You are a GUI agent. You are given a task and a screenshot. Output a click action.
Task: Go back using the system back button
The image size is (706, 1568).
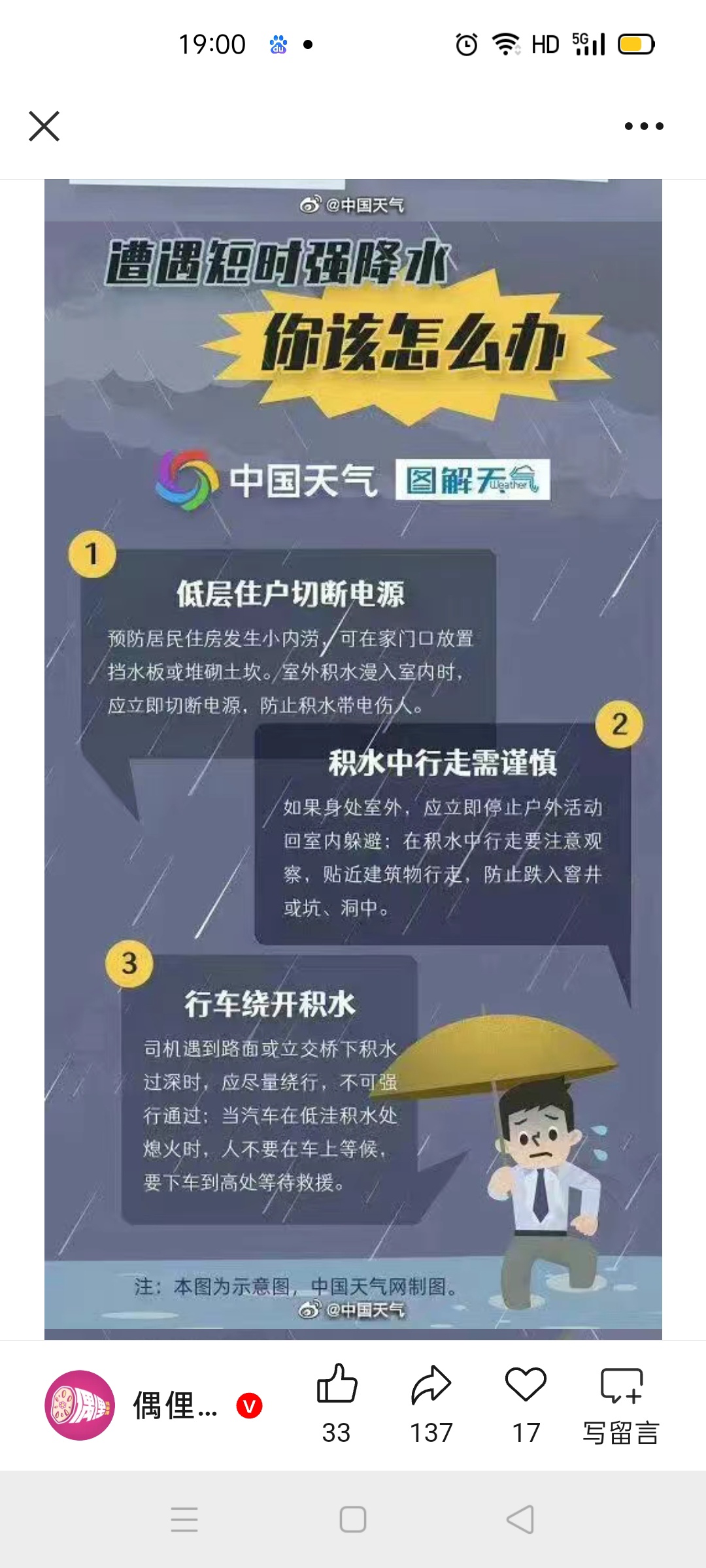click(520, 1519)
